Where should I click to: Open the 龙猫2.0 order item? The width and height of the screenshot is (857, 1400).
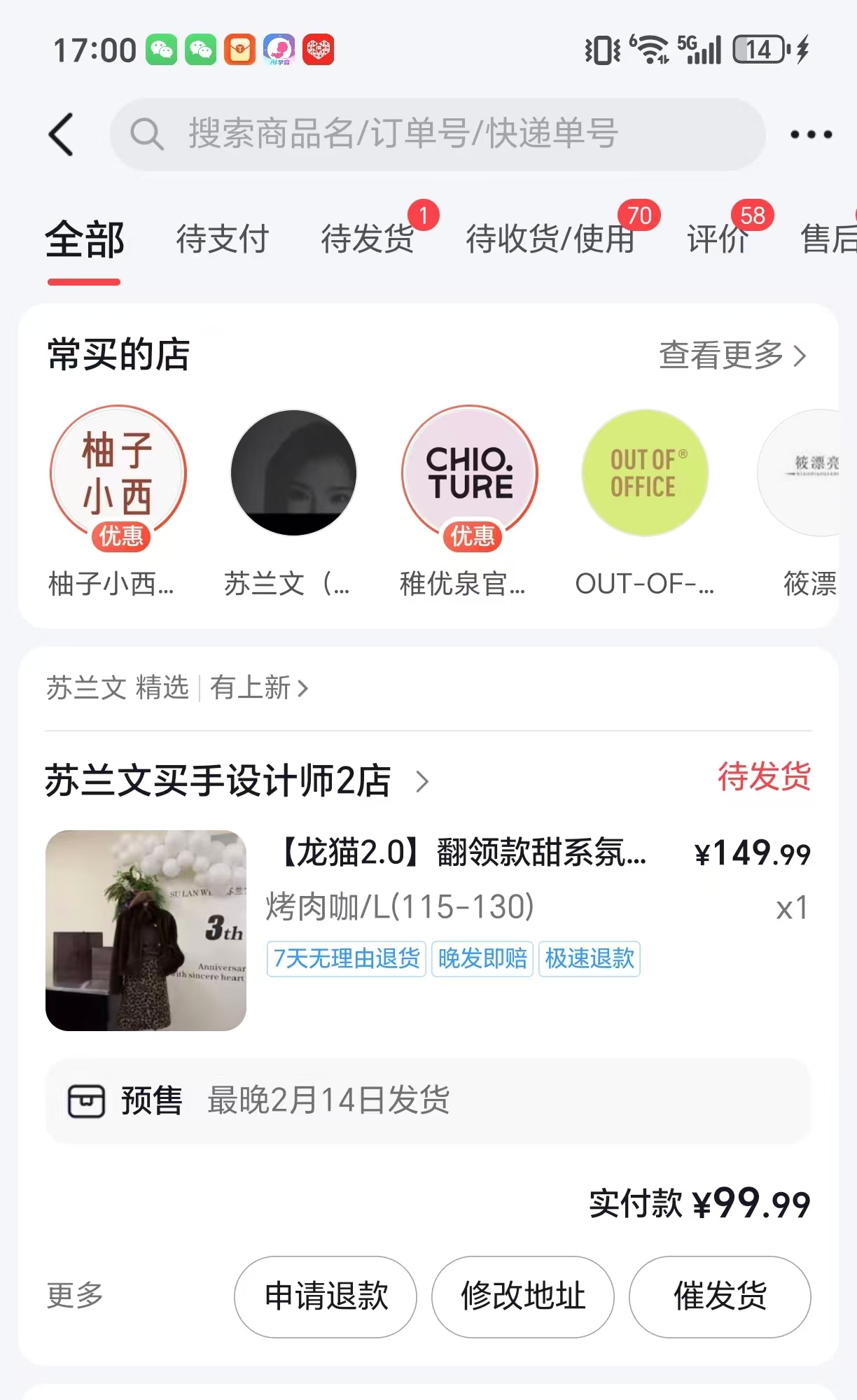pyautogui.click(x=462, y=853)
